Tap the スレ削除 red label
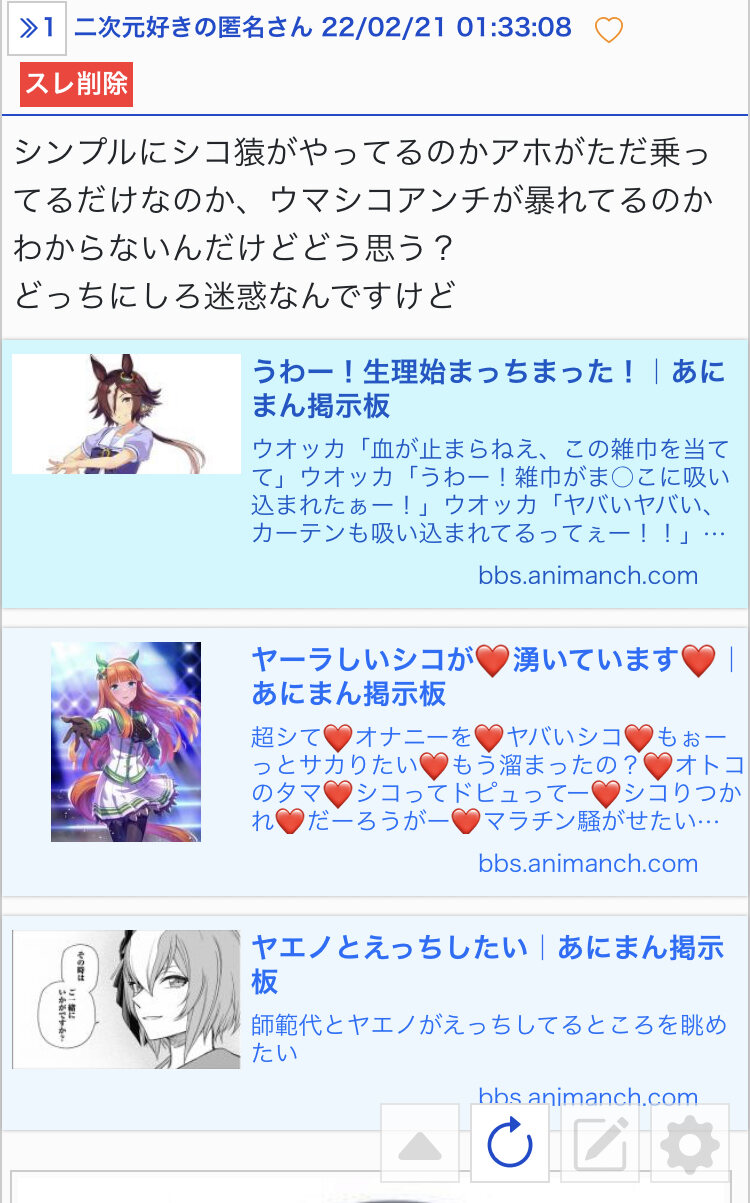750x1203 pixels. coord(76,84)
